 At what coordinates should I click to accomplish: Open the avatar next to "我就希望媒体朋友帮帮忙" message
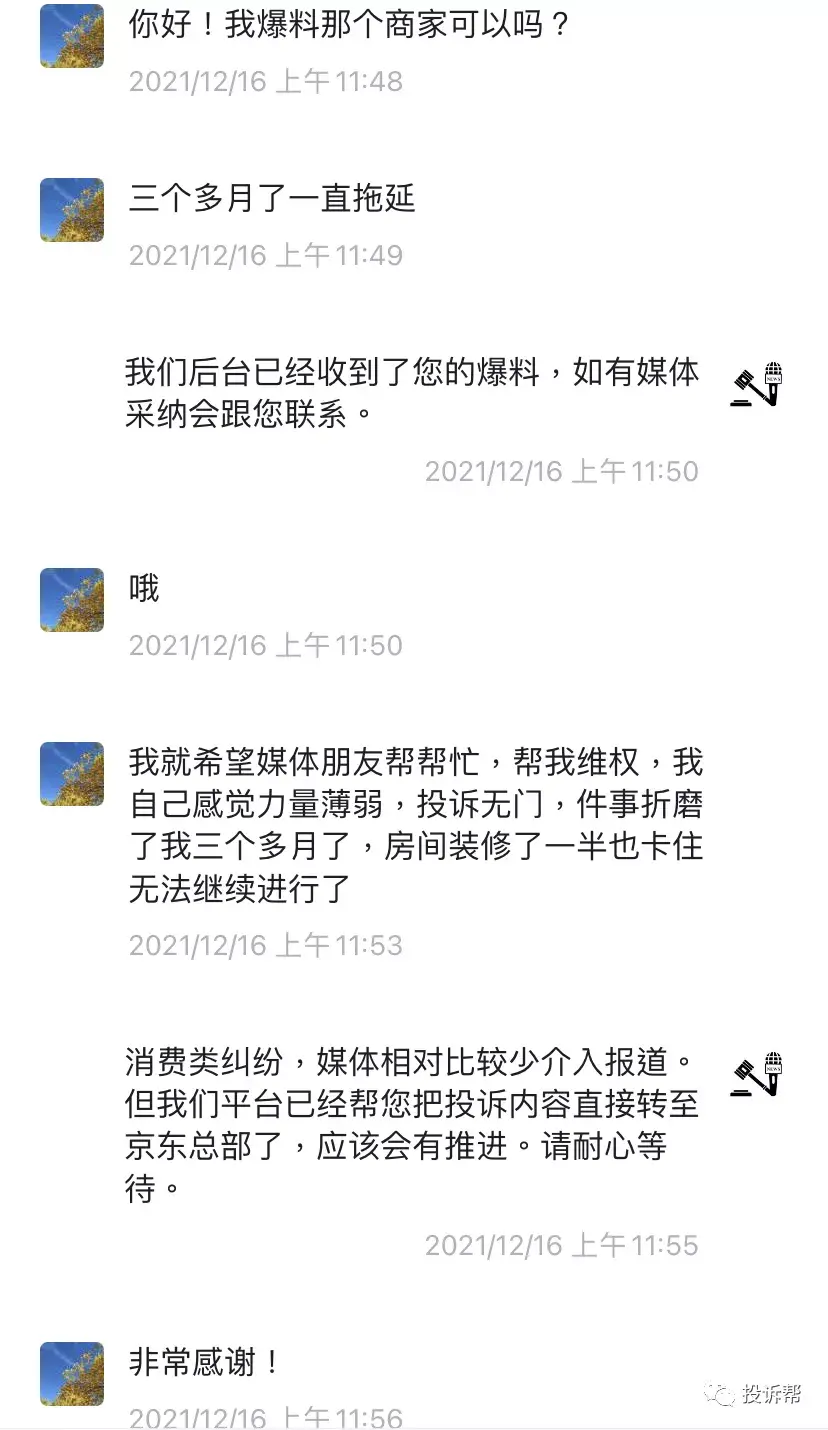coord(72,774)
